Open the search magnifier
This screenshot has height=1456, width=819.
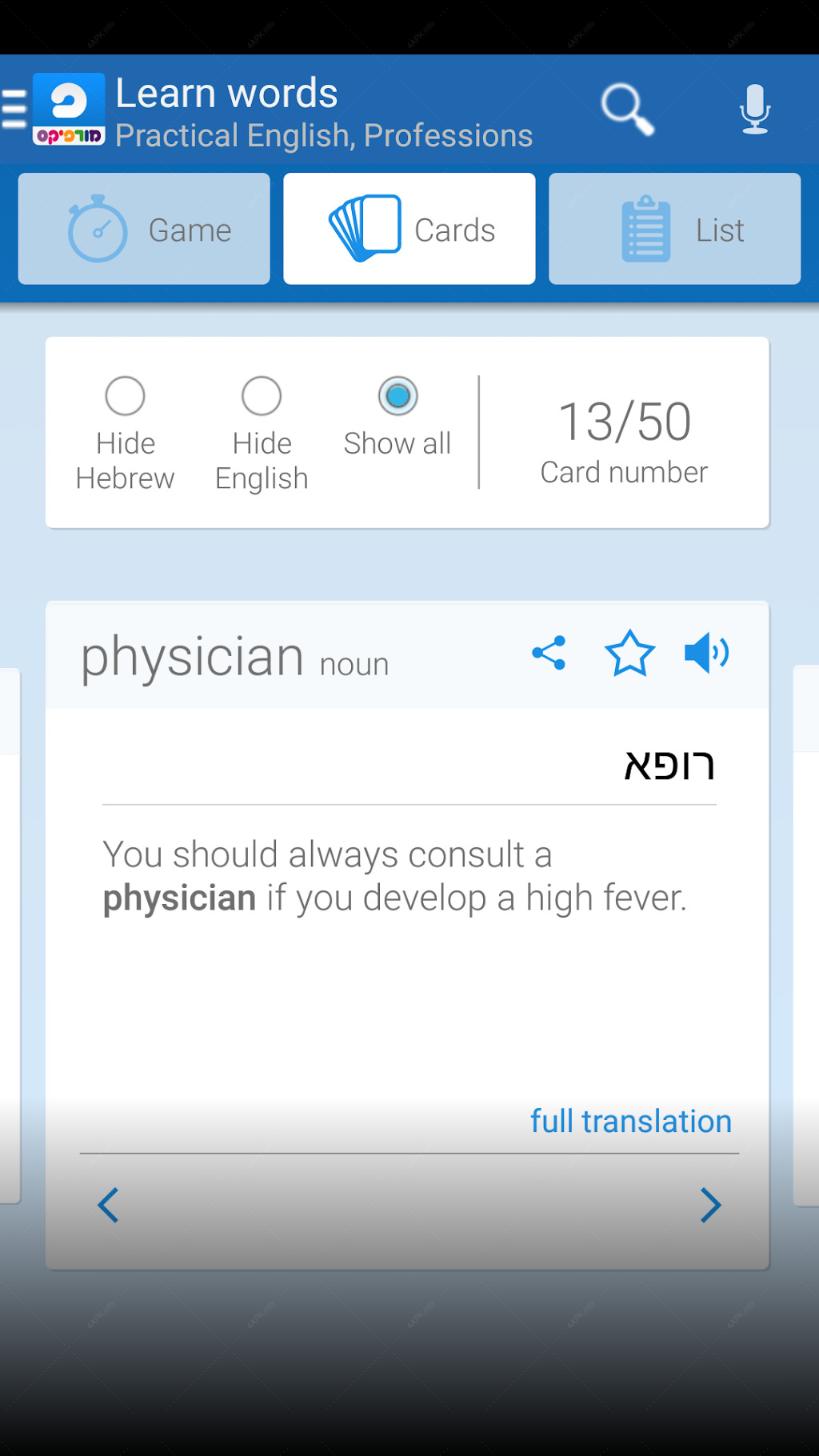(628, 109)
